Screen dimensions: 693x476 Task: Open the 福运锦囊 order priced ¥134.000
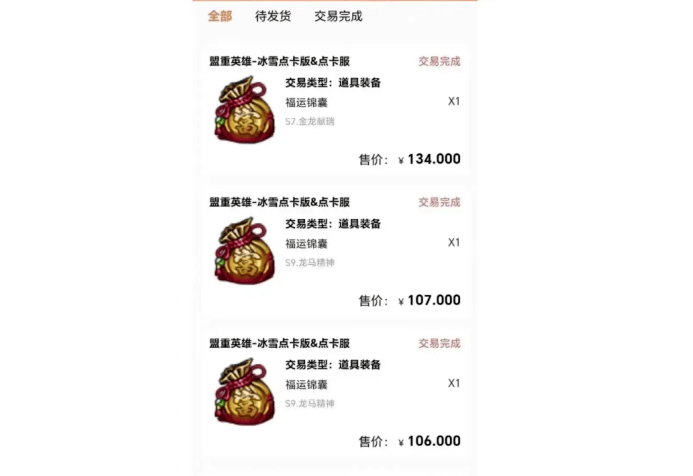tap(335, 110)
